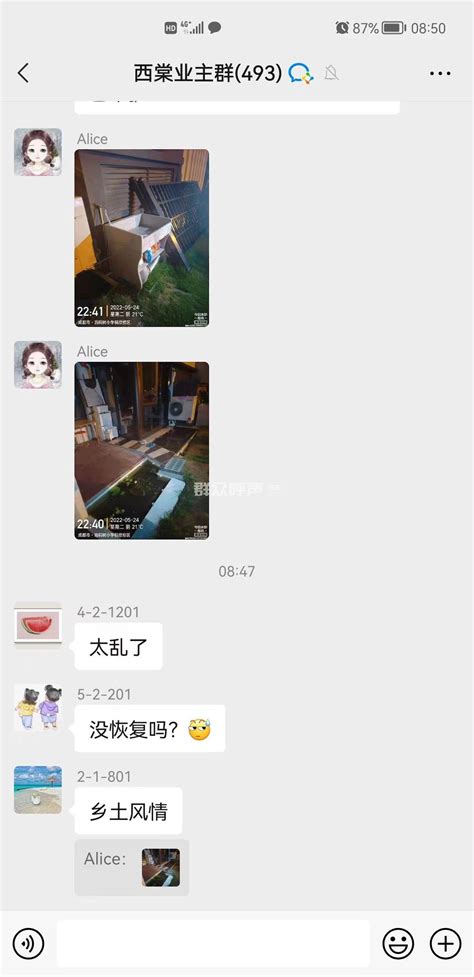This screenshot has height=977, width=474.
Task: Open profile of member 2-1-801
Action: [38, 790]
